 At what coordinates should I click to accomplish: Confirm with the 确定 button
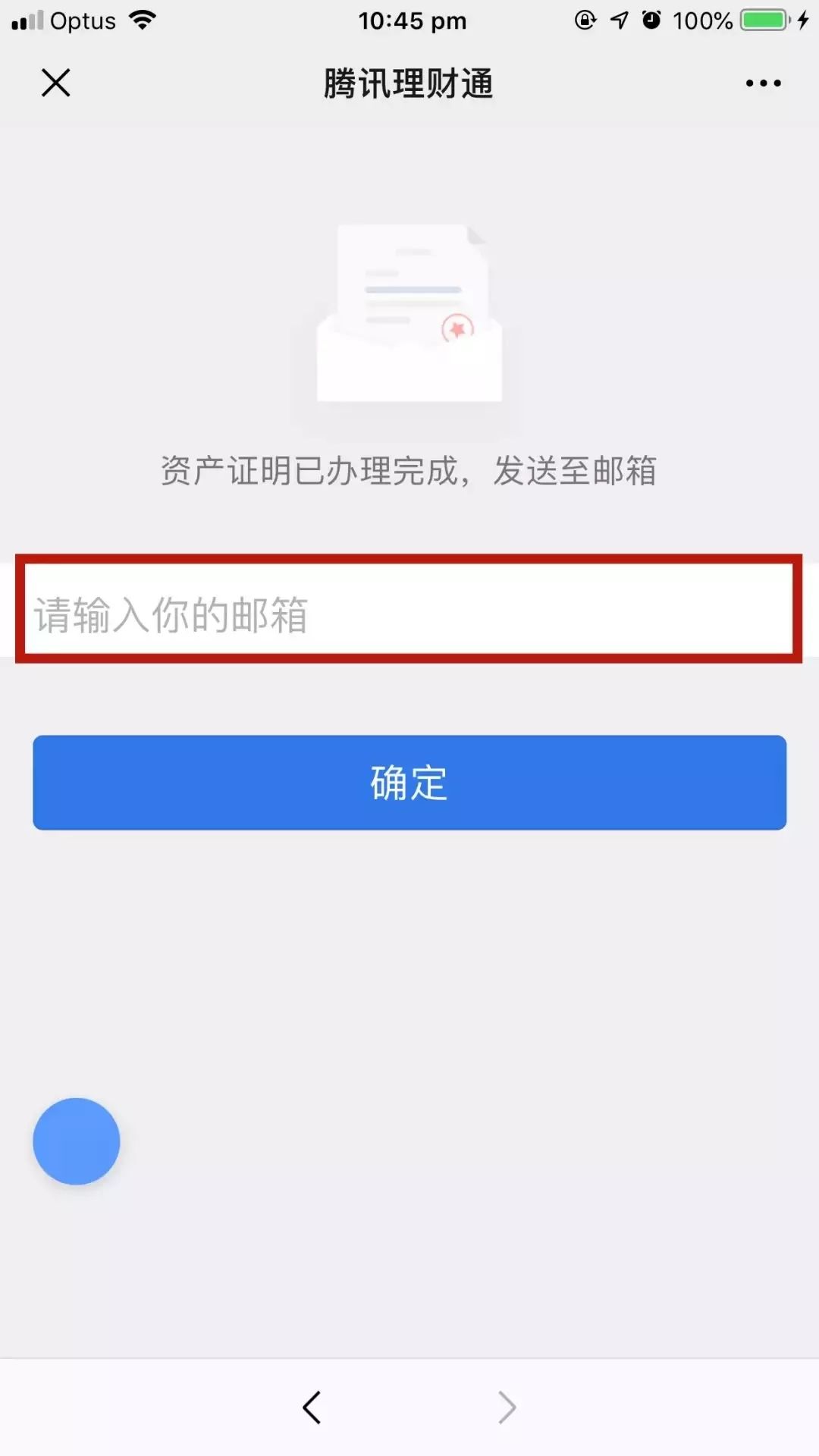point(409,783)
